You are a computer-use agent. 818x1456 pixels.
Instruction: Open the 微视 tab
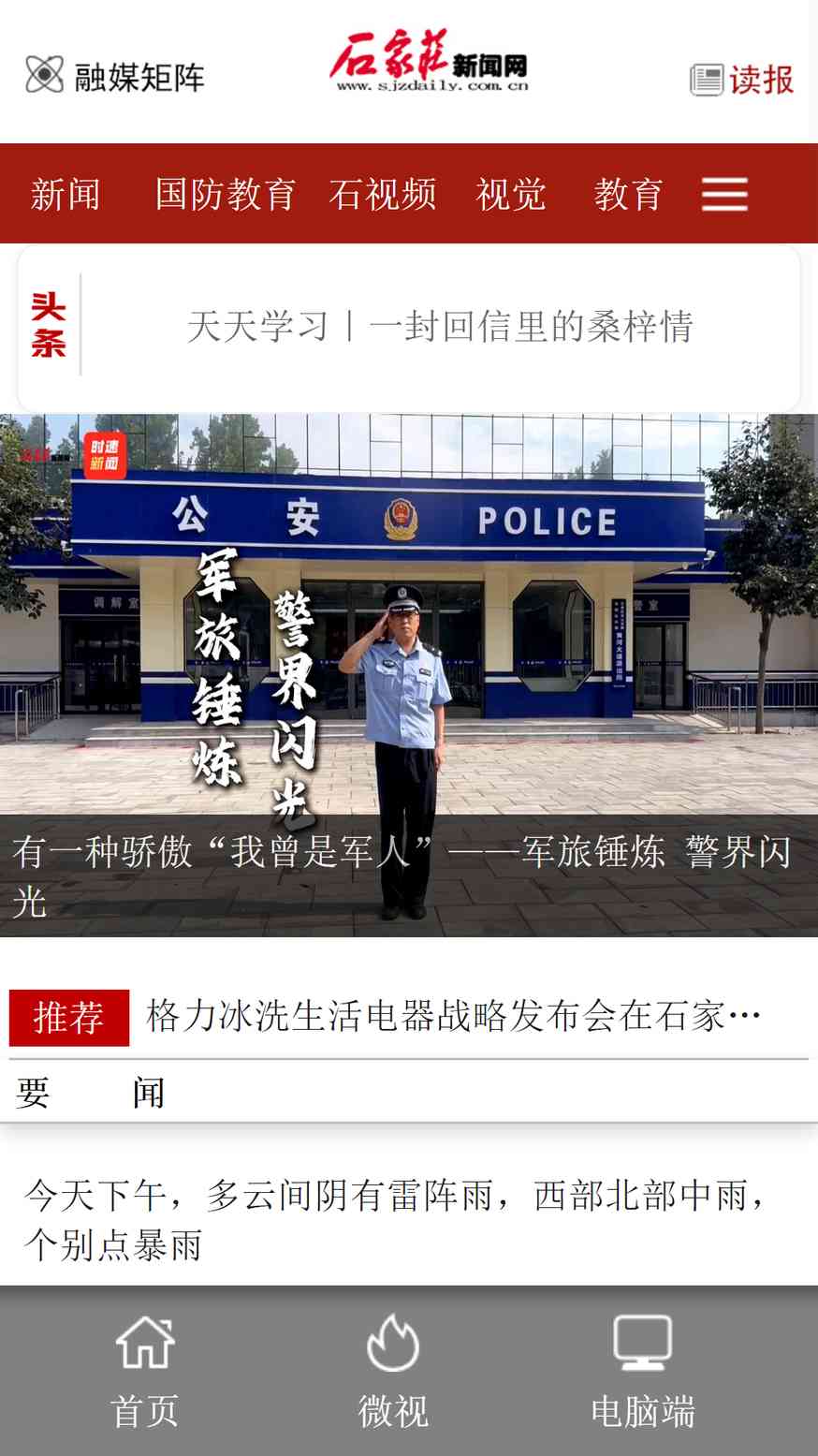pyautogui.click(x=393, y=1371)
